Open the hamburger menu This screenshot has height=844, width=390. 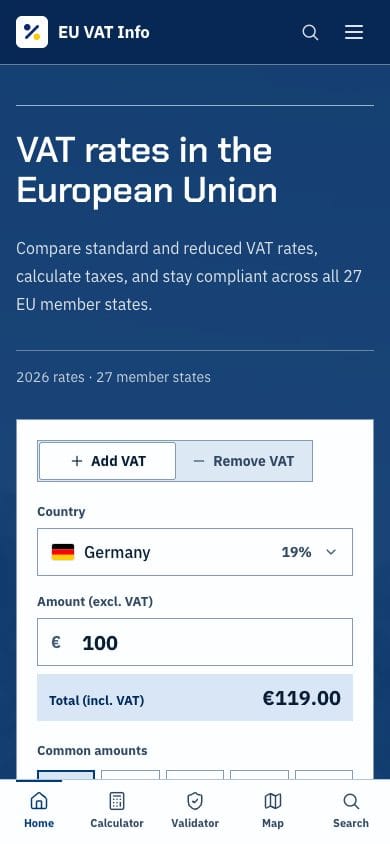click(x=354, y=32)
